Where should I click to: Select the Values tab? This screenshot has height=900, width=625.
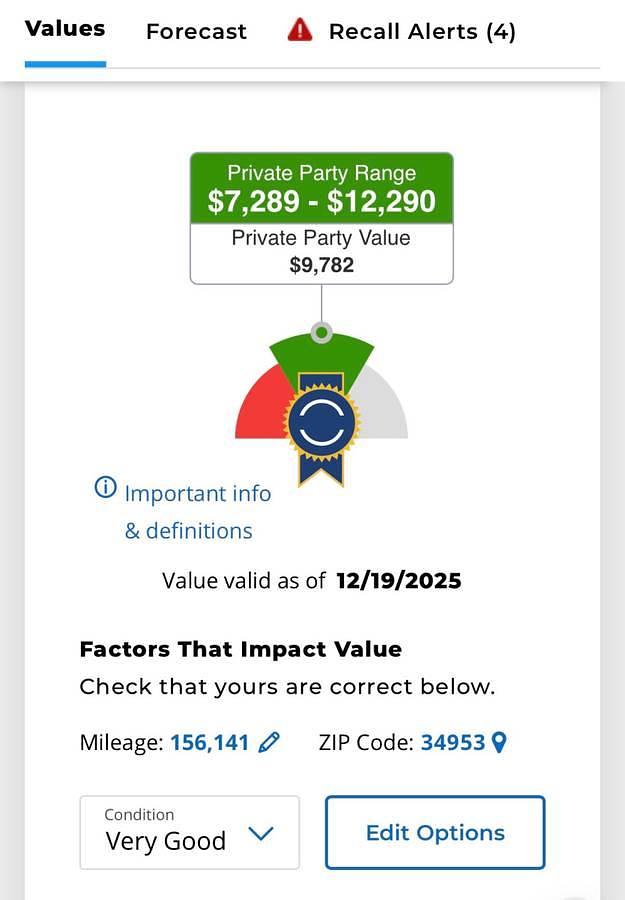click(65, 29)
